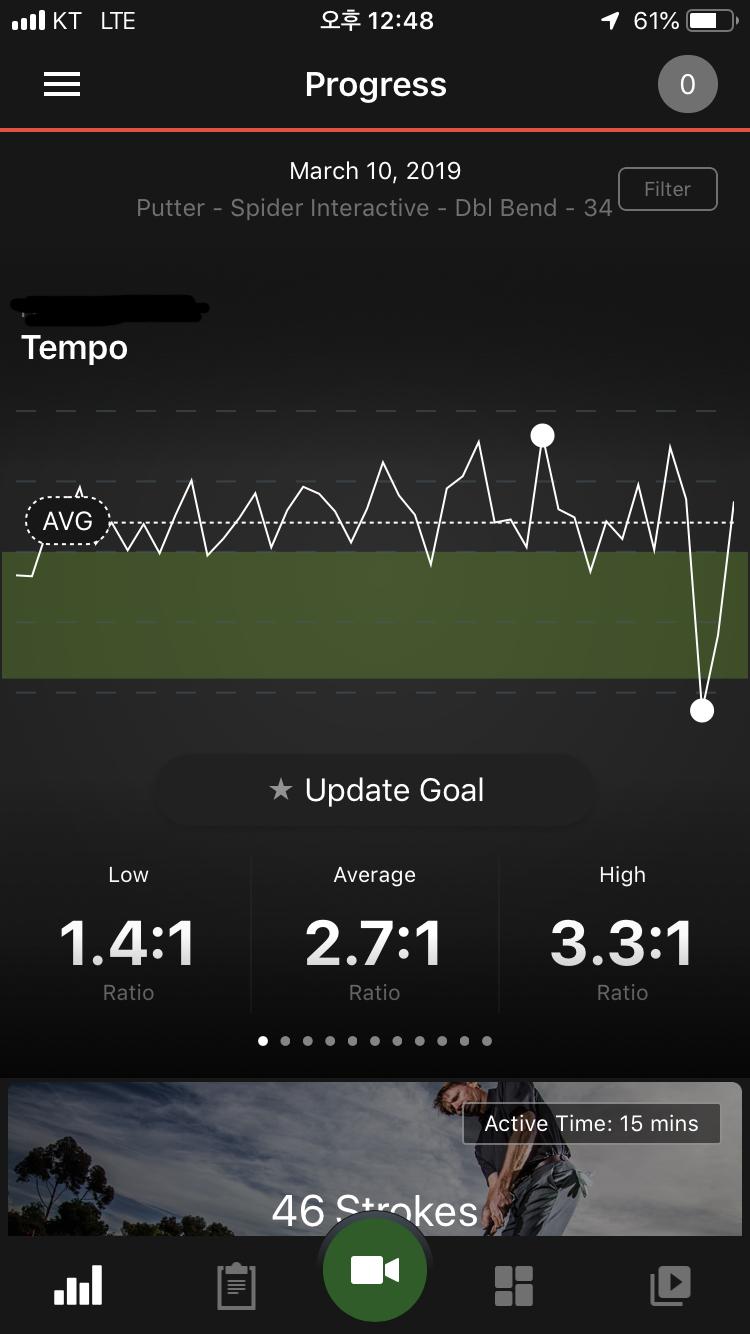Open the hamburger menu
The height and width of the screenshot is (1334, 750).
click(62, 85)
